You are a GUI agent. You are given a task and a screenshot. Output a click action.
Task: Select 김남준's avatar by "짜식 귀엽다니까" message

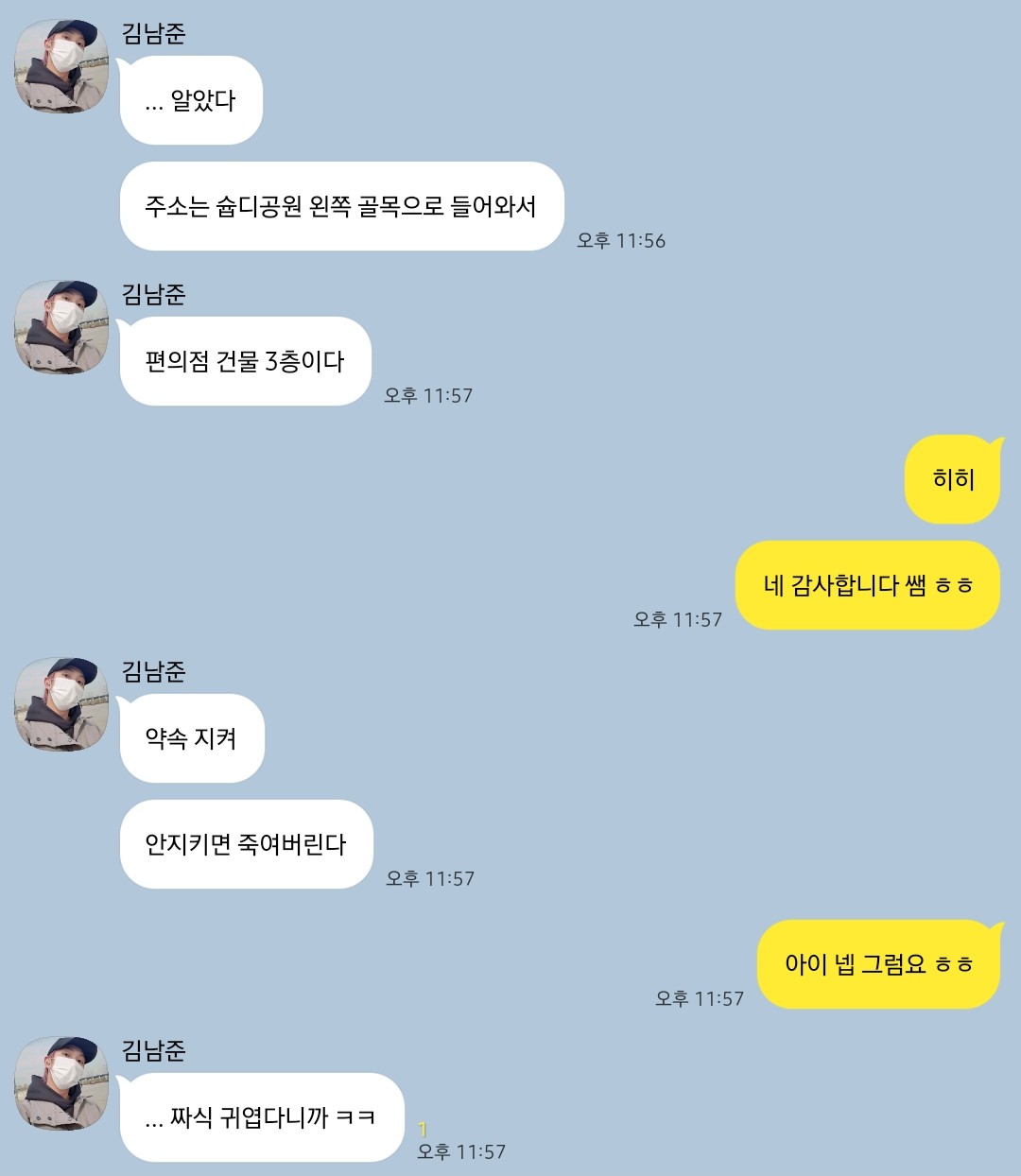tap(61, 1083)
